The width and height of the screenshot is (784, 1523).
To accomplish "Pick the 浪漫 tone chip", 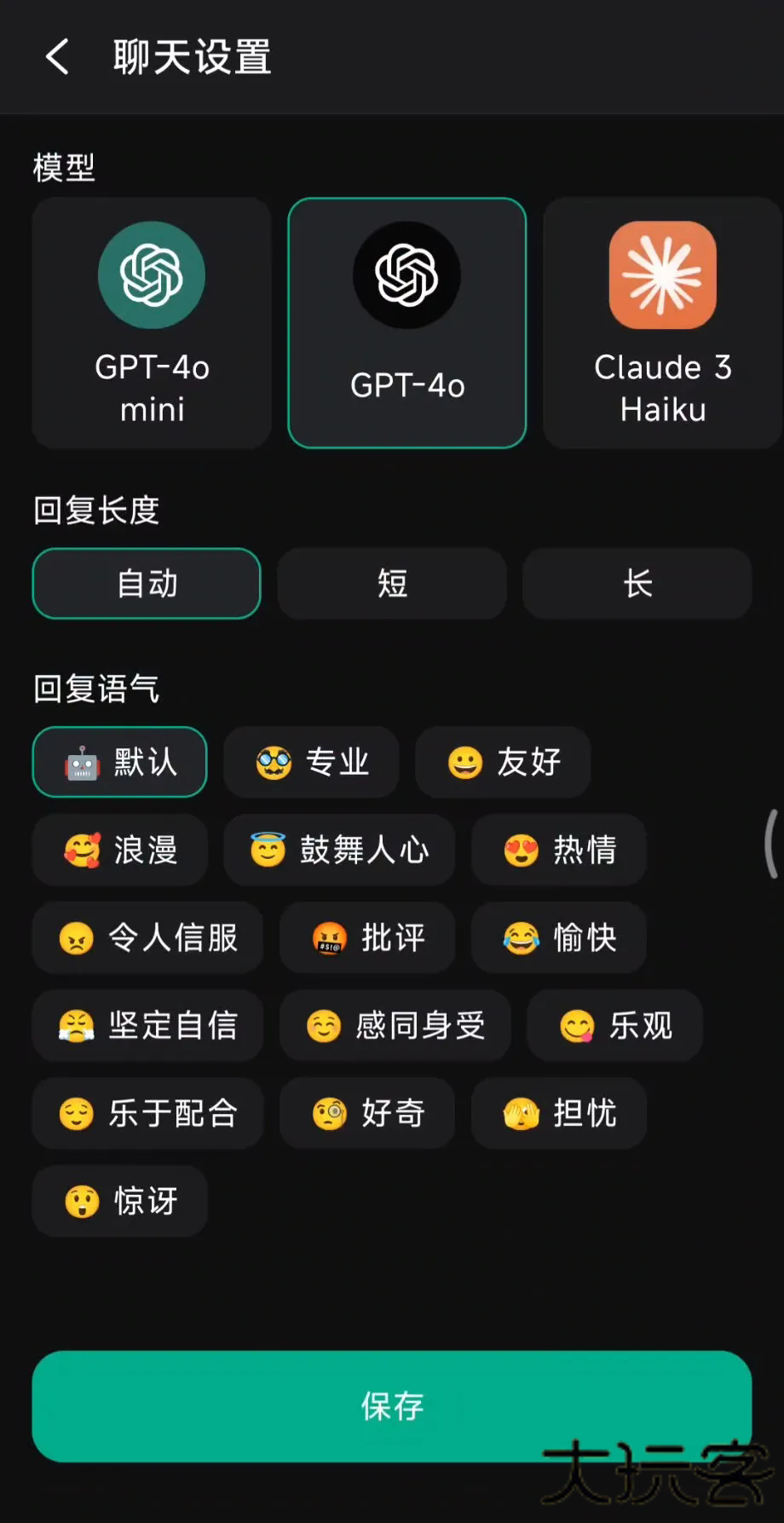I will pos(120,850).
